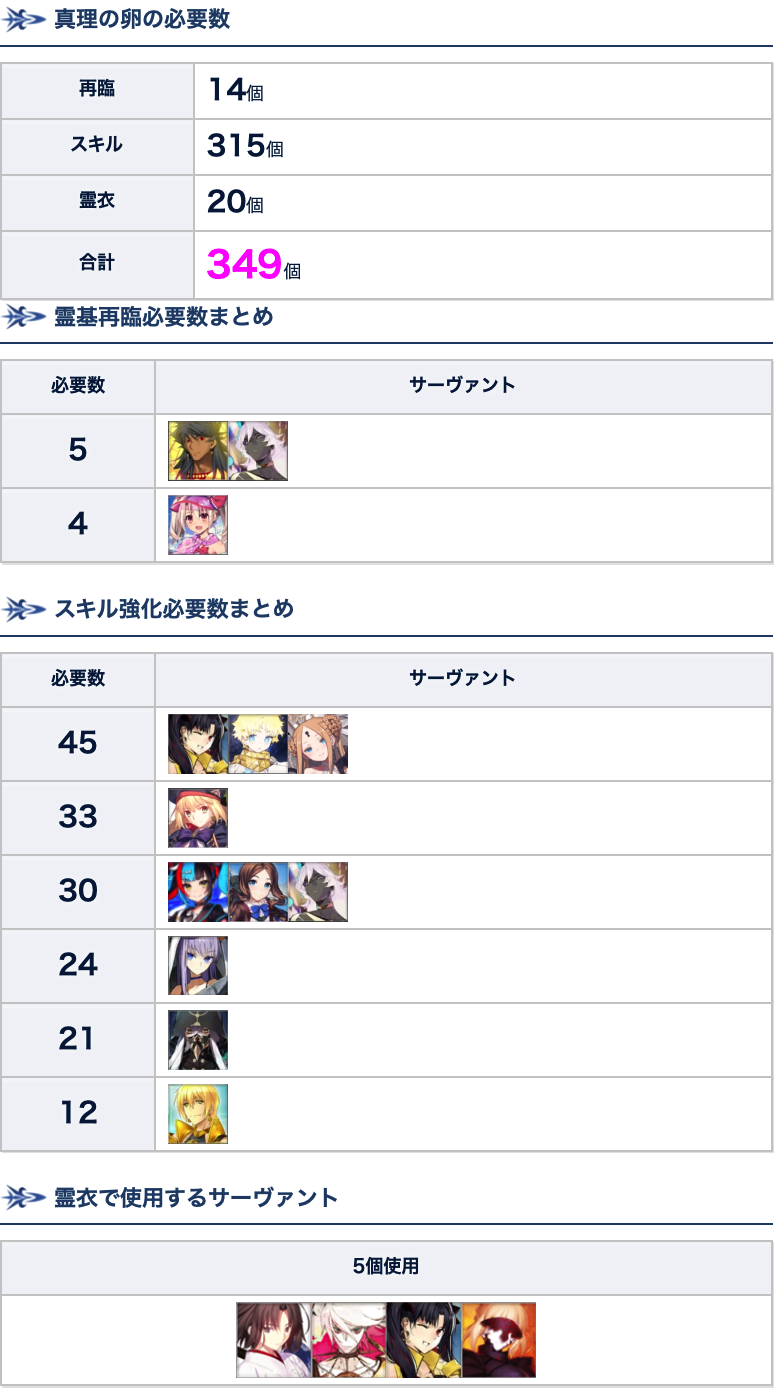The height and width of the screenshot is (1388, 774).
Task: Open the blonde scarf boy in the 45 row
Action: click(x=258, y=744)
